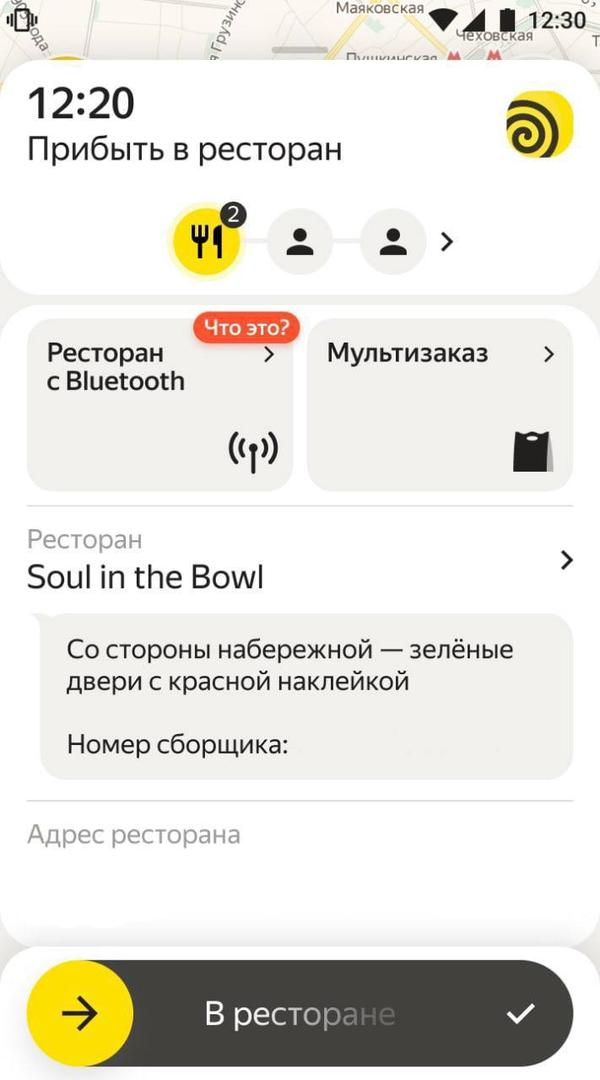Tap the yellow arrow on 'В ресторане' slider
The image size is (600, 1080).
(x=80, y=1014)
